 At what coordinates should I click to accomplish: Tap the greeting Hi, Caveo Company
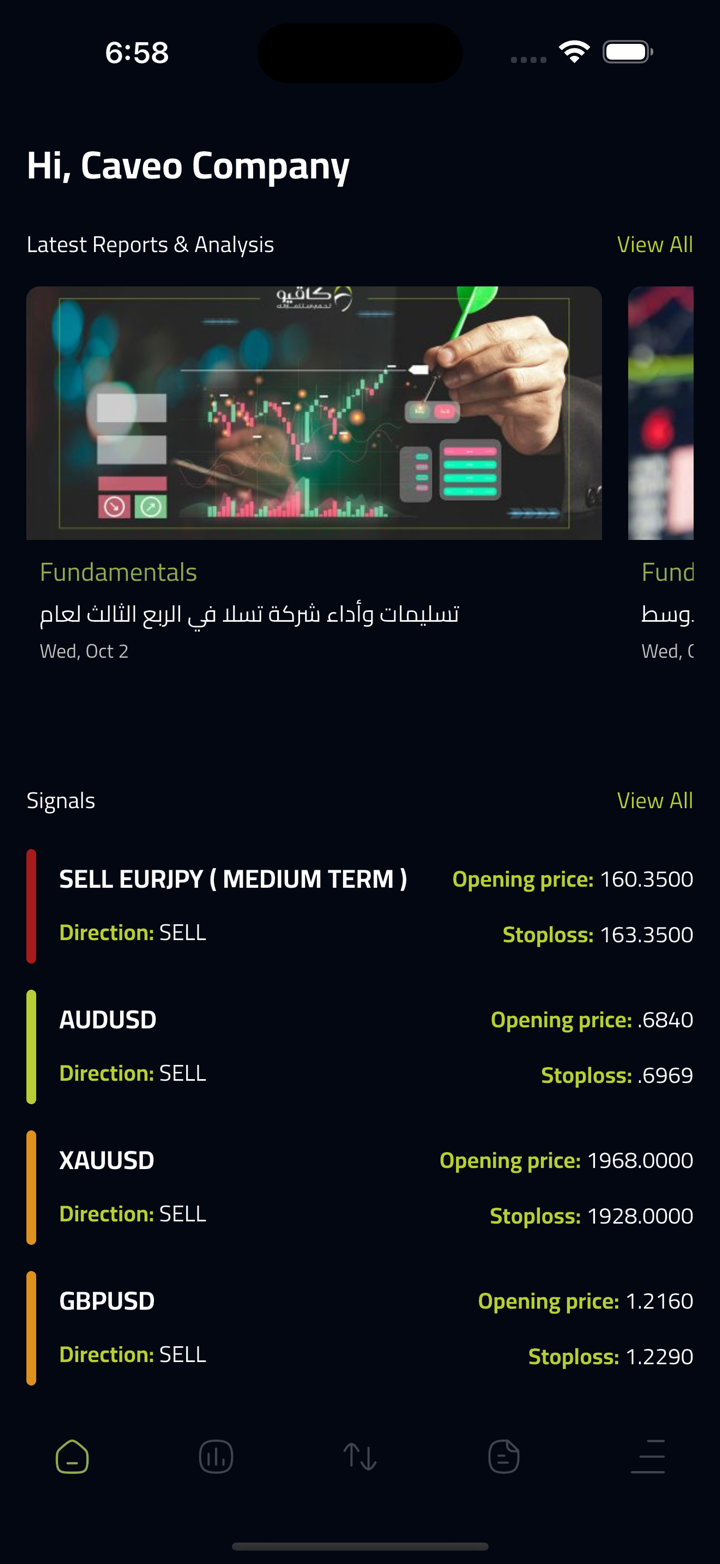[x=188, y=165]
